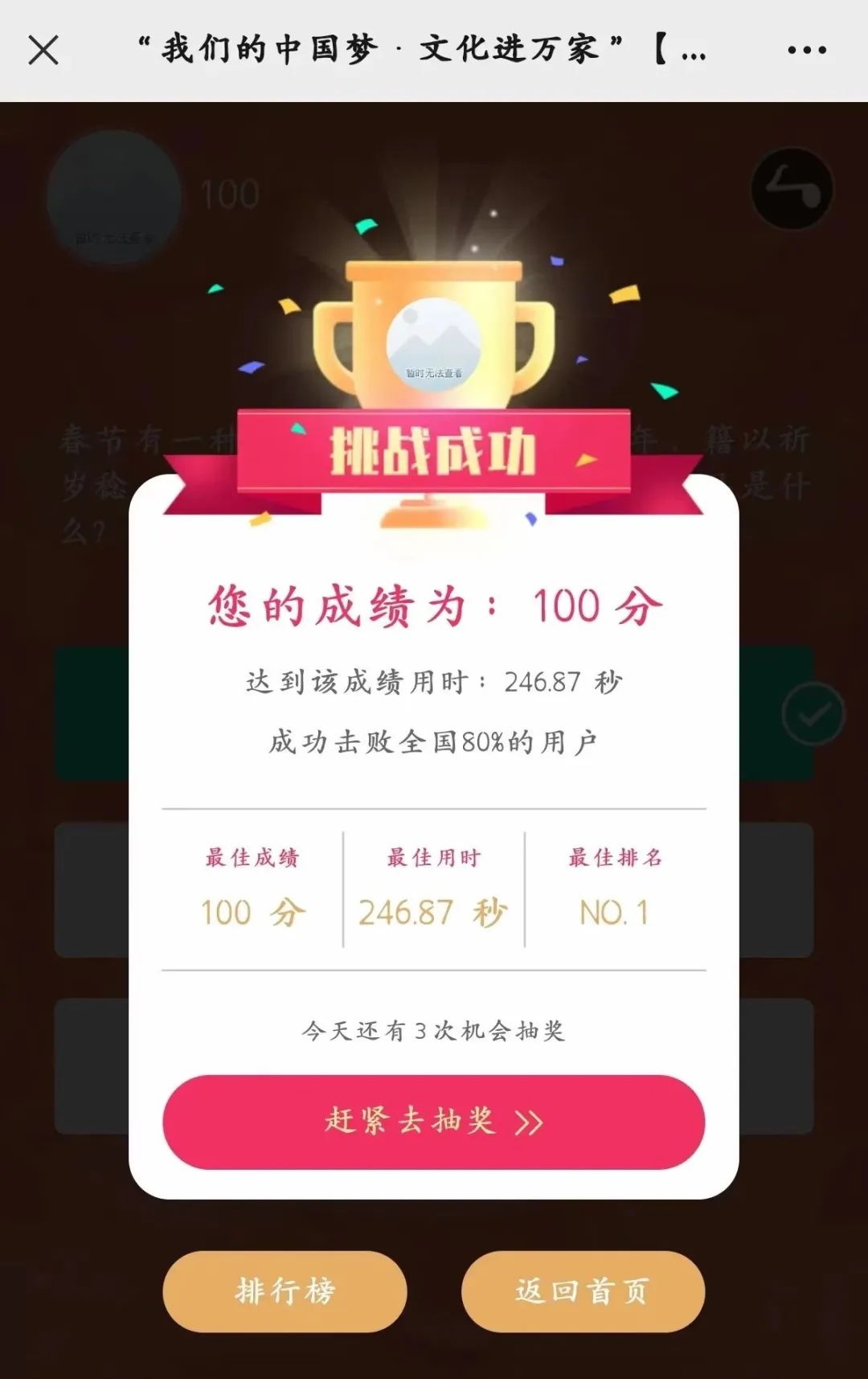Select the 最佳成绩 stat column

pyautogui.click(x=252, y=884)
